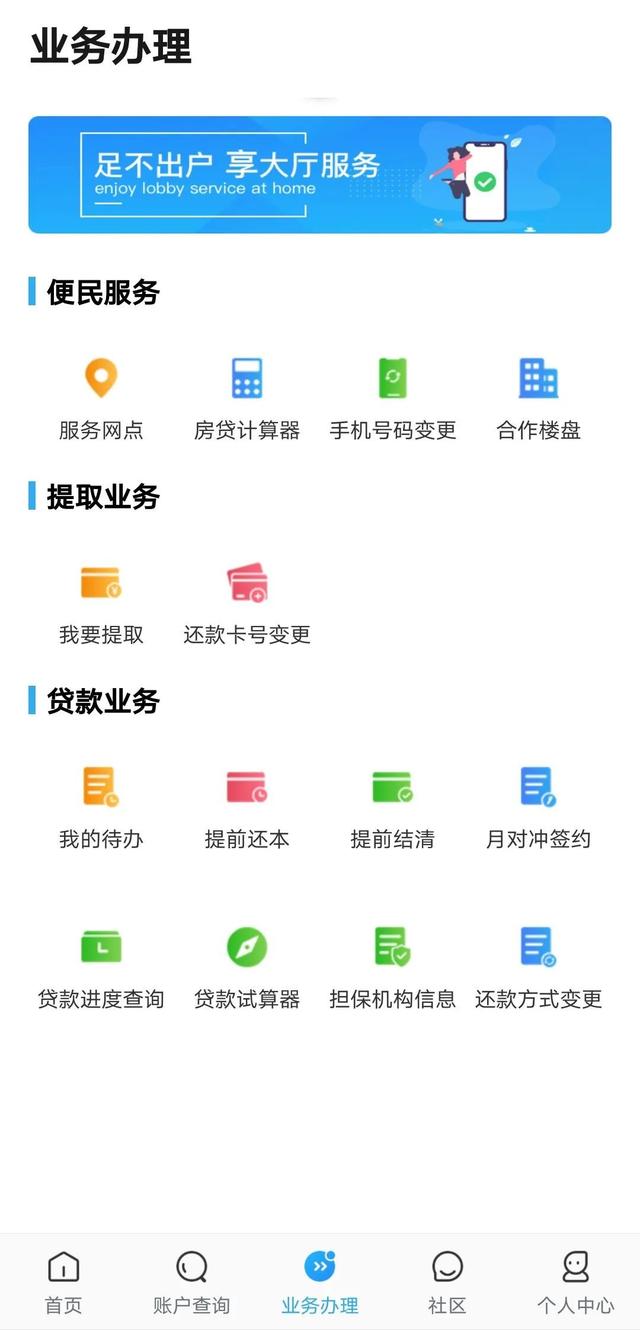Open the 贷款试算器 loan estimator
640x1330 pixels.
pyautogui.click(x=247, y=968)
